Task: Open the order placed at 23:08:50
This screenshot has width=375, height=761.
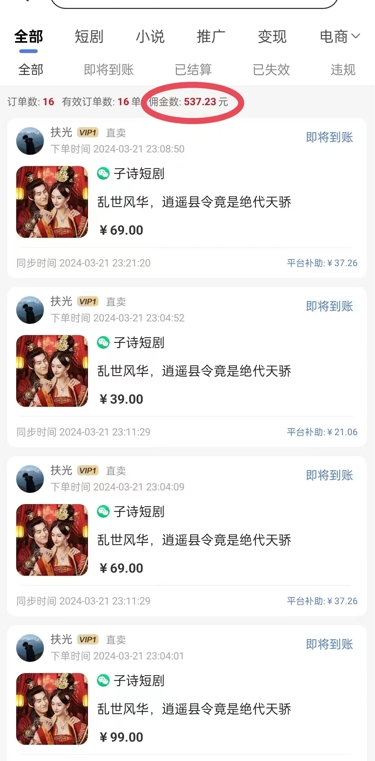Action: [x=187, y=198]
